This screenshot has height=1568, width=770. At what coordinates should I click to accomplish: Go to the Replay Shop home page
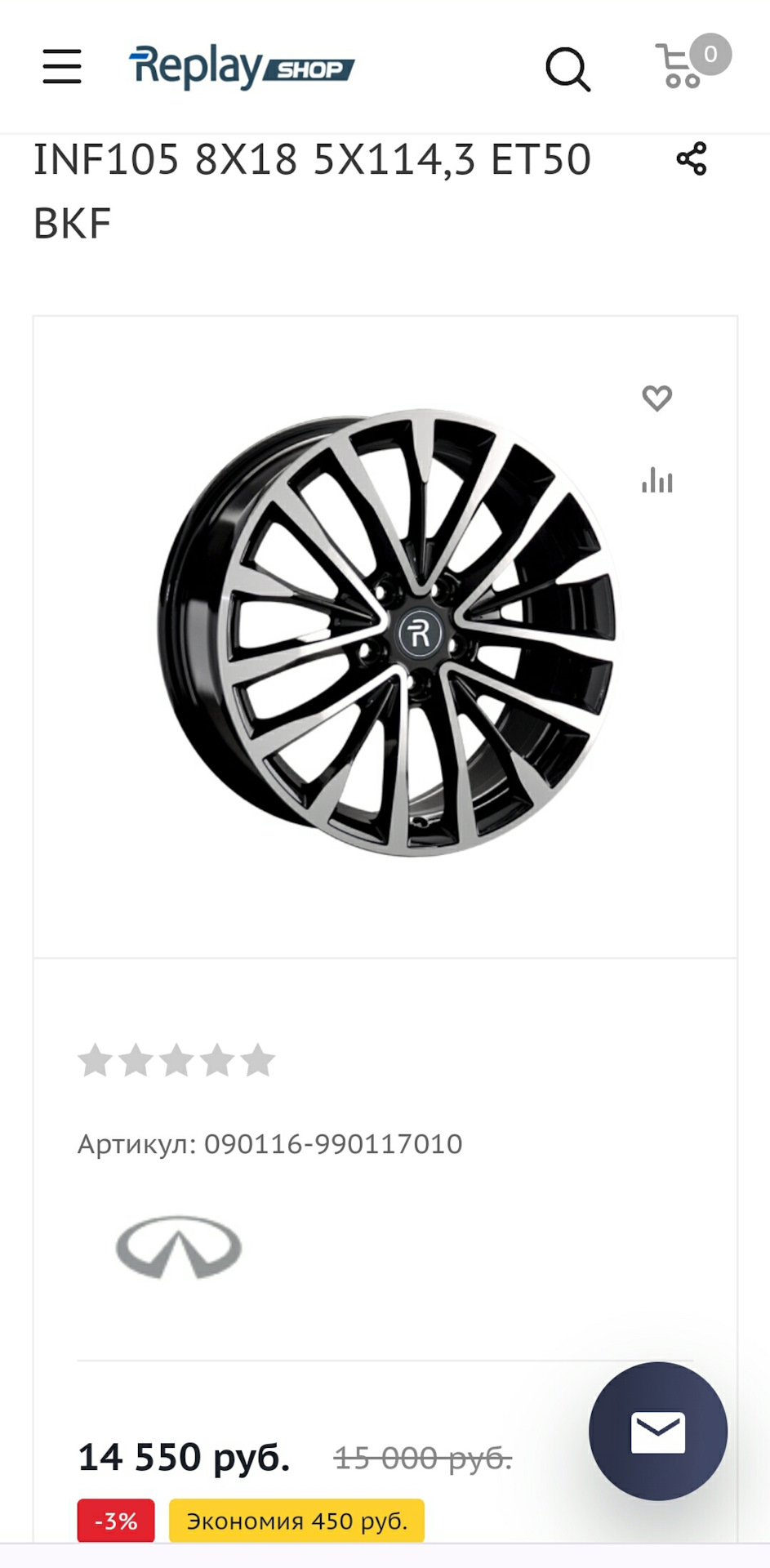[x=242, y=67]
